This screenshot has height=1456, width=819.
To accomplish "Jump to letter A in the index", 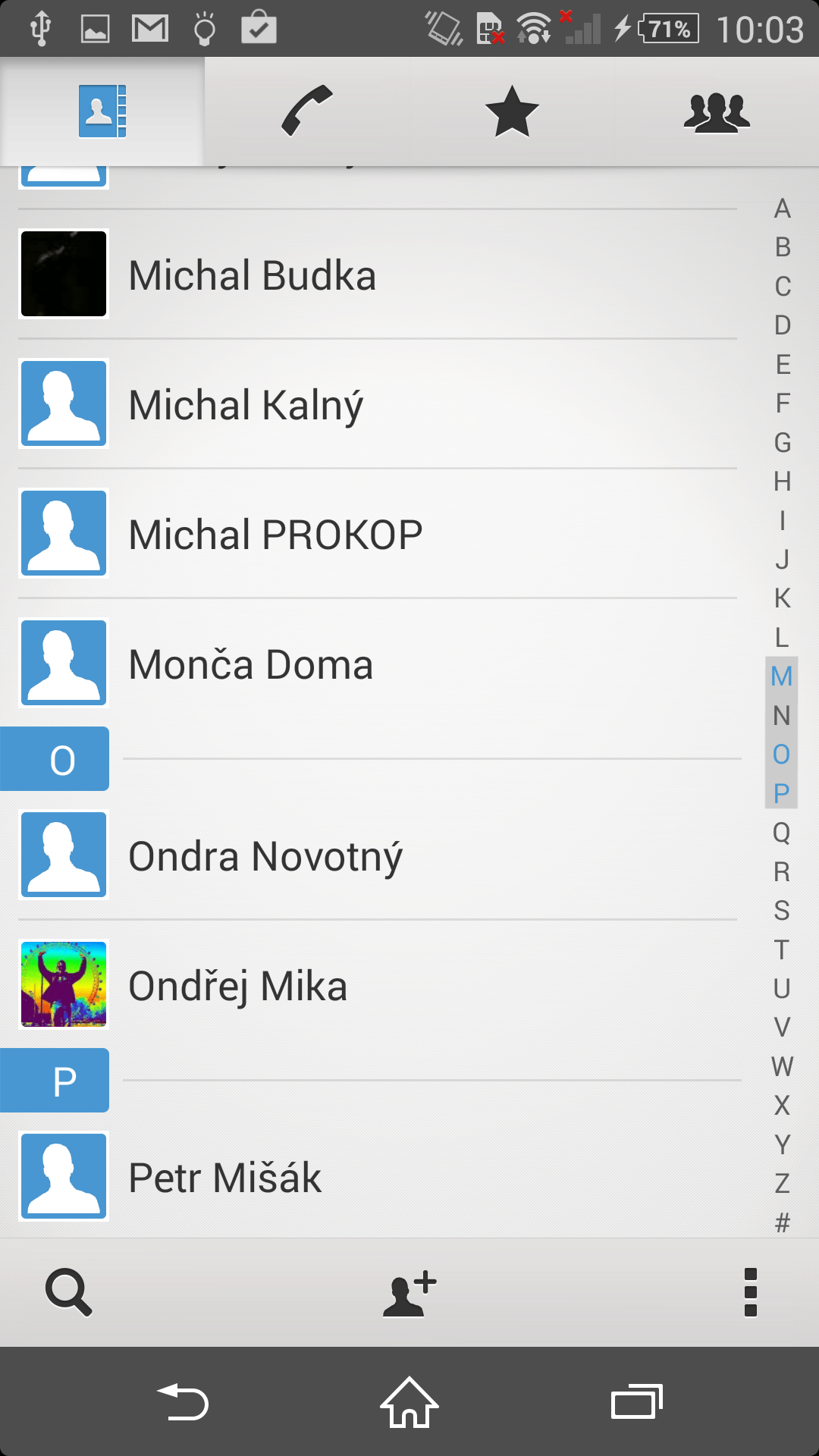I will click(x=782, y=209).
